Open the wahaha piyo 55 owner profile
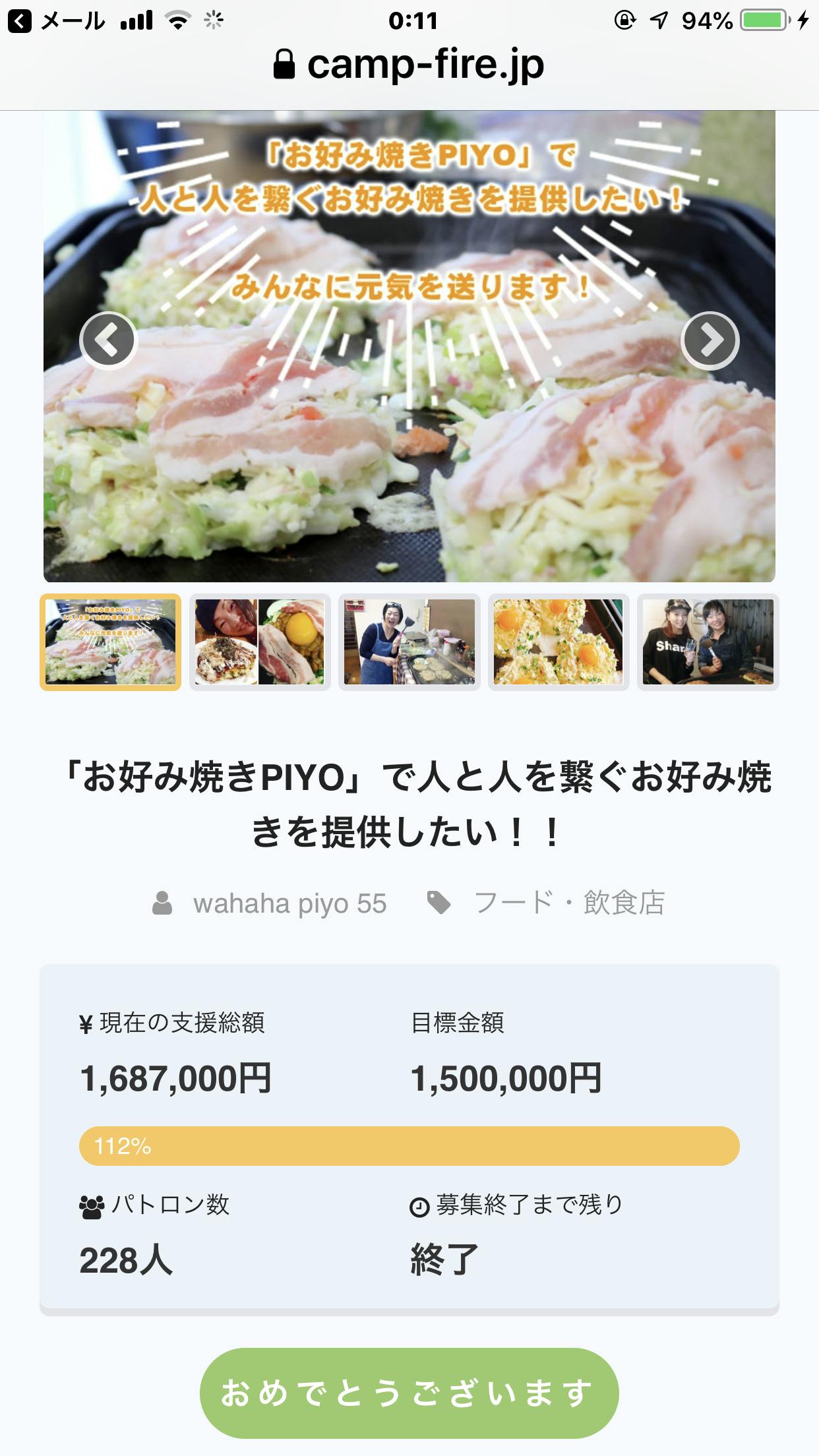 point(289,903)
